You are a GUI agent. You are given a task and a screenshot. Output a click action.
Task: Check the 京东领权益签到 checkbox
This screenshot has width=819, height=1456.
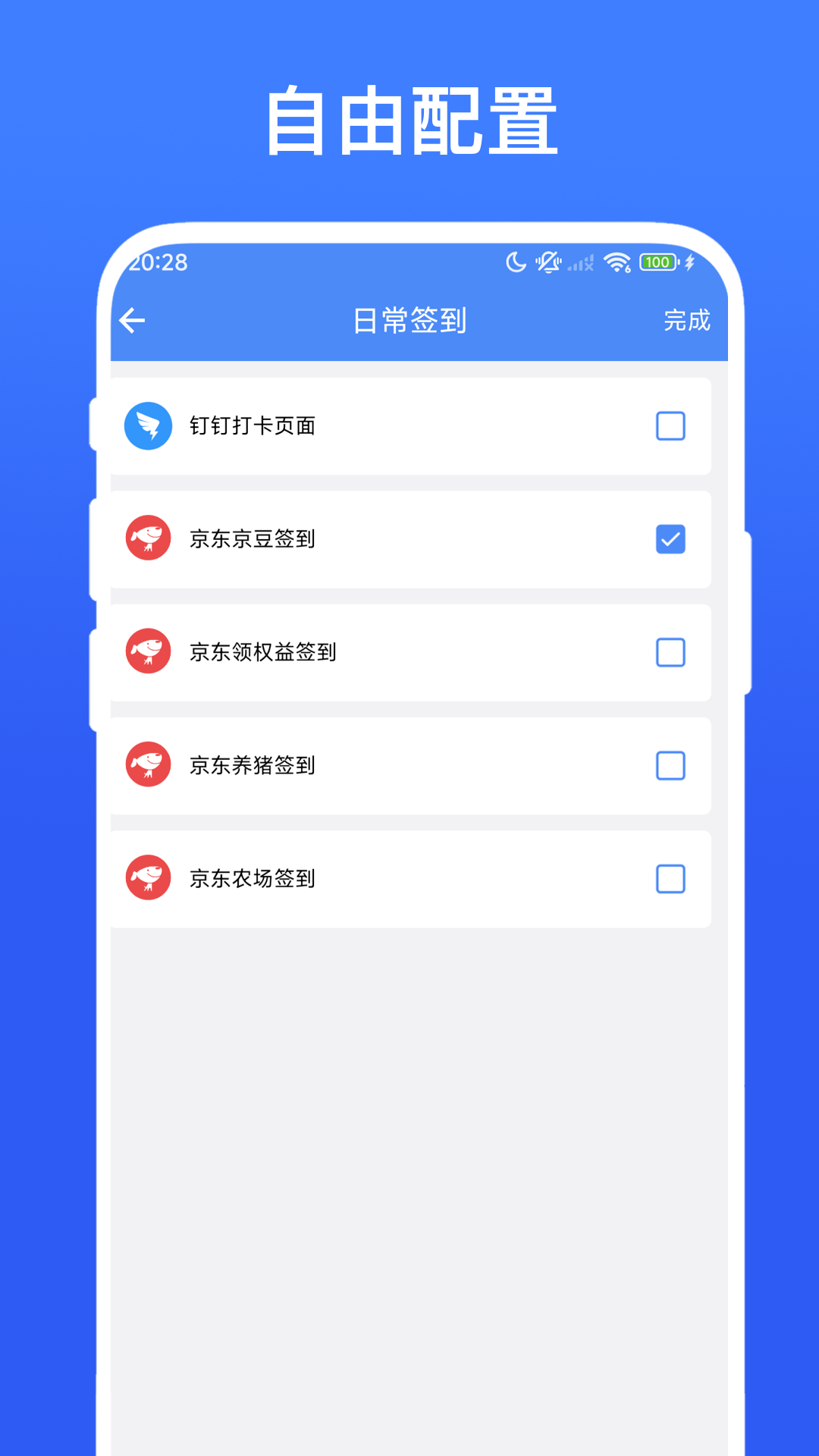coord(670,652)
